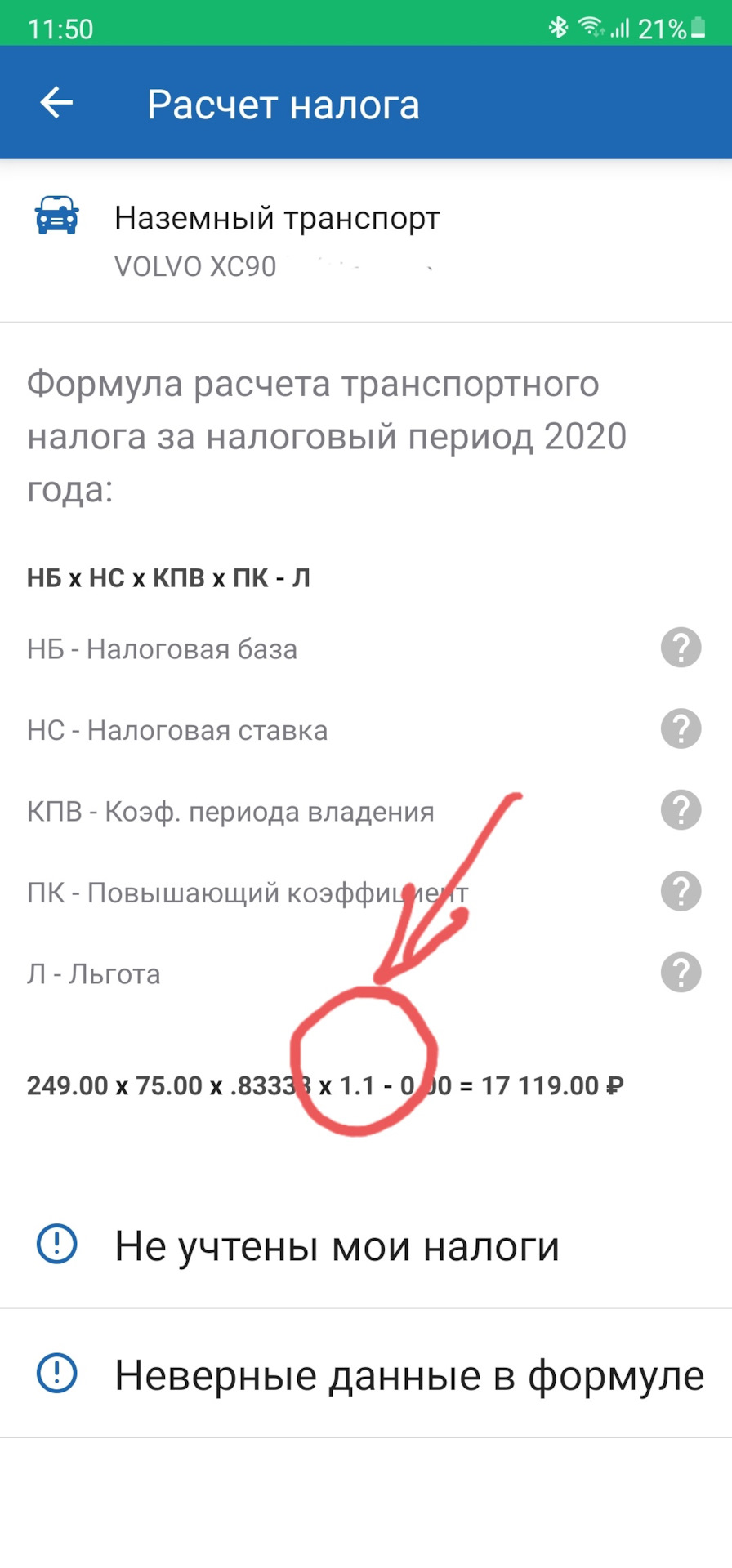
Task: Show info about Л - Льгота
Action: [x=681, y=973]
